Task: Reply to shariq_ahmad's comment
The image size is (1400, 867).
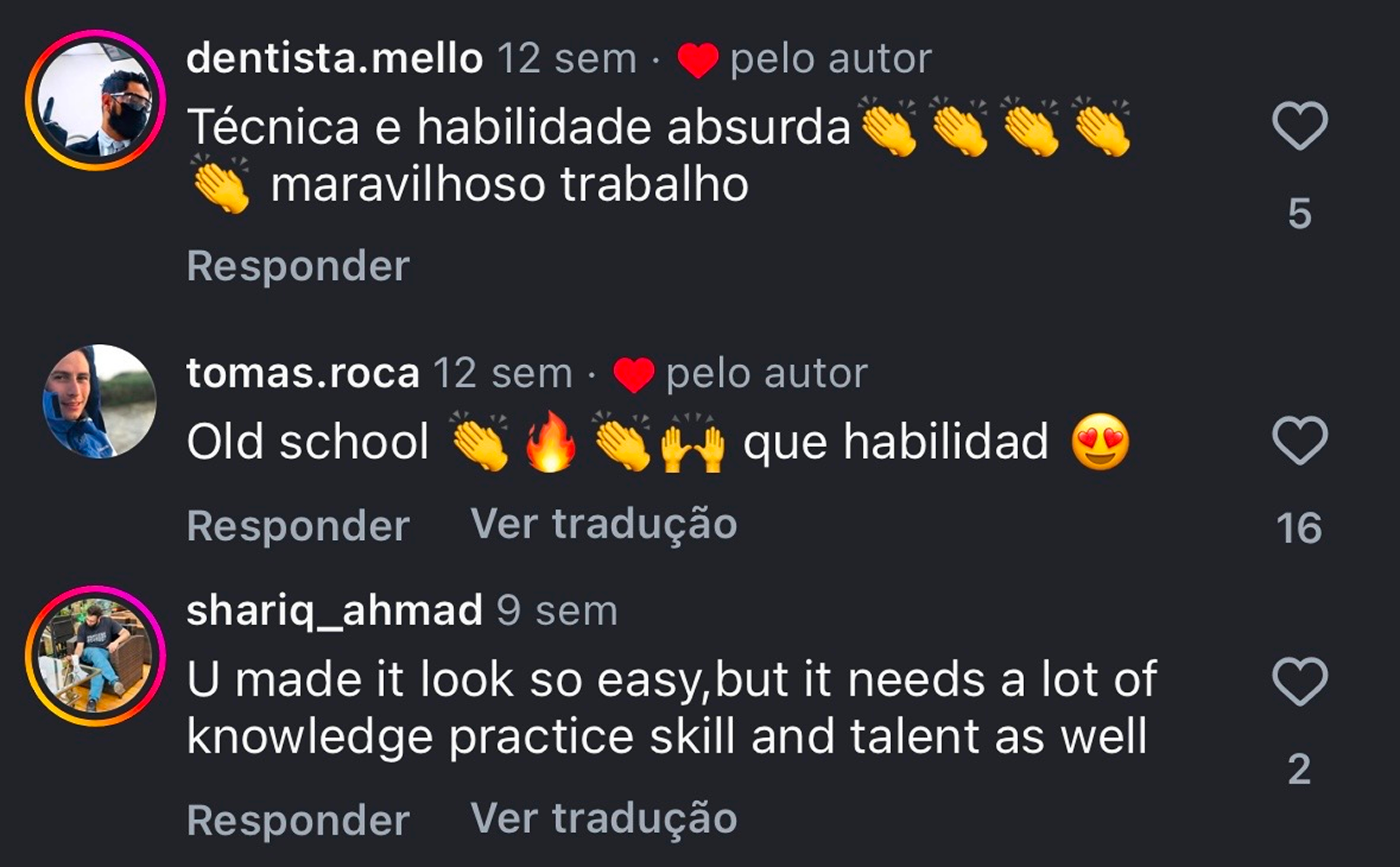Action: (298, 821)
